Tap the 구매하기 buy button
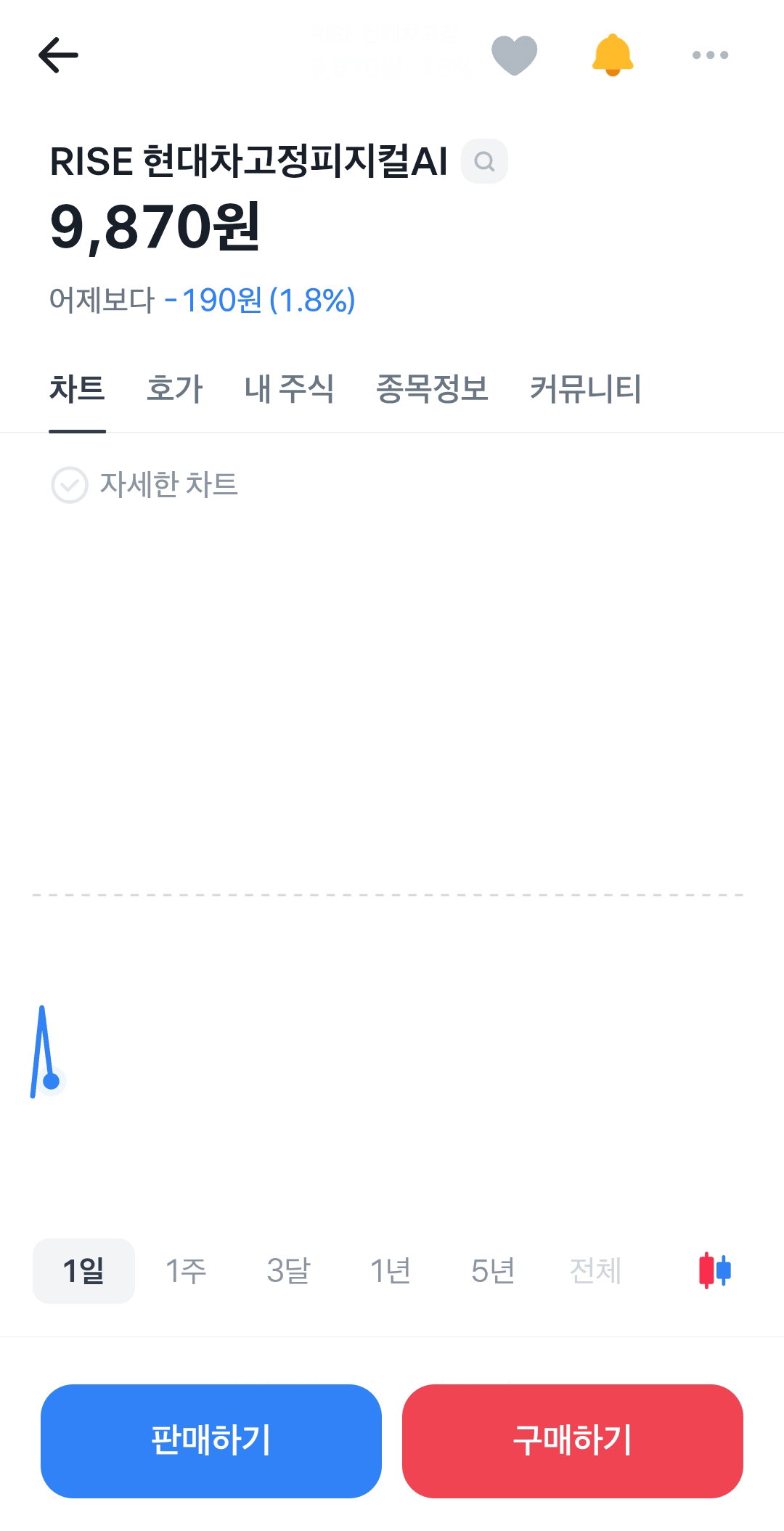The height and width of the screenshot is (1531, 784). click(x=573, y=1441)
